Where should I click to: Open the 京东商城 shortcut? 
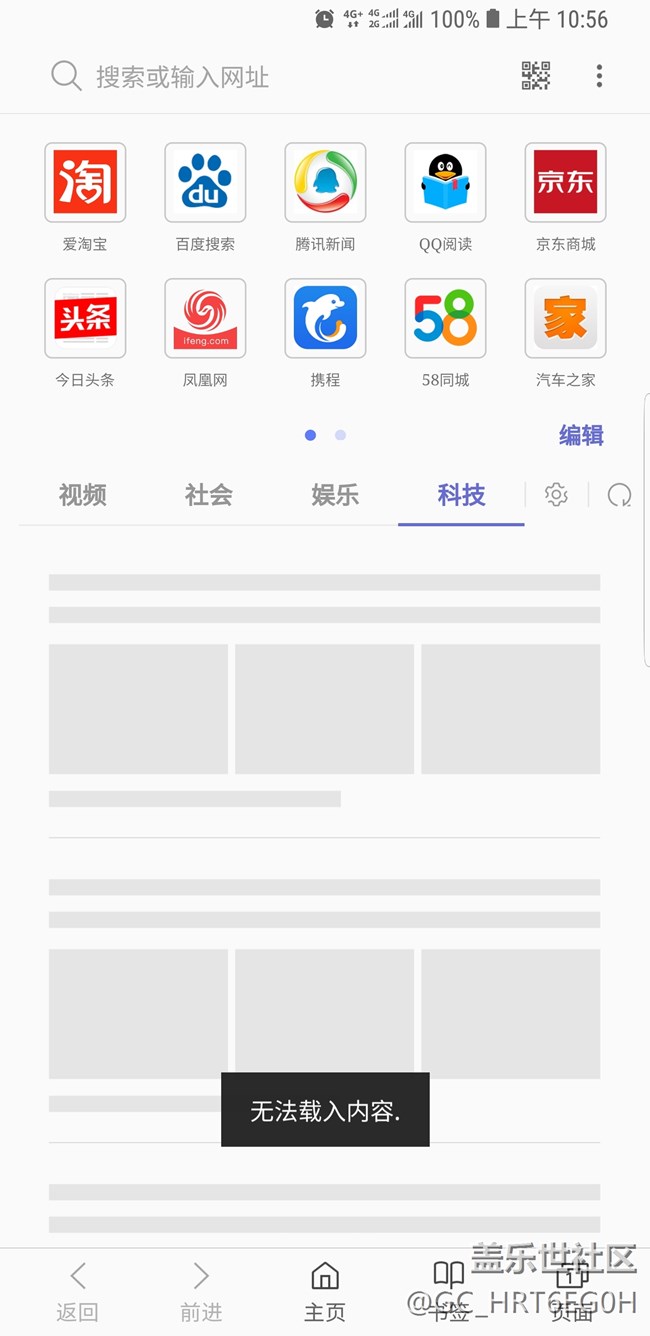point(565,183)
